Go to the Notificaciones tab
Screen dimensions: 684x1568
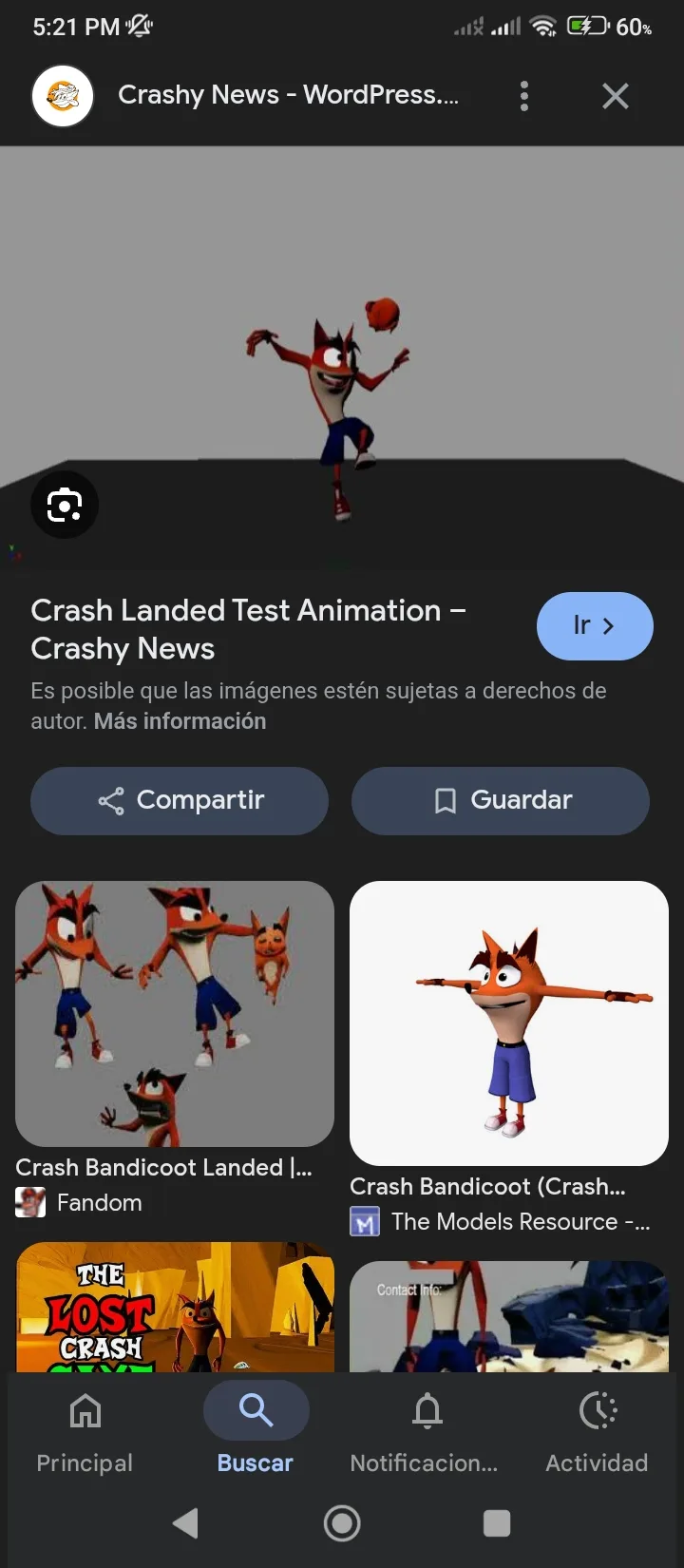pyautogui.click(x=427, y=1428)
